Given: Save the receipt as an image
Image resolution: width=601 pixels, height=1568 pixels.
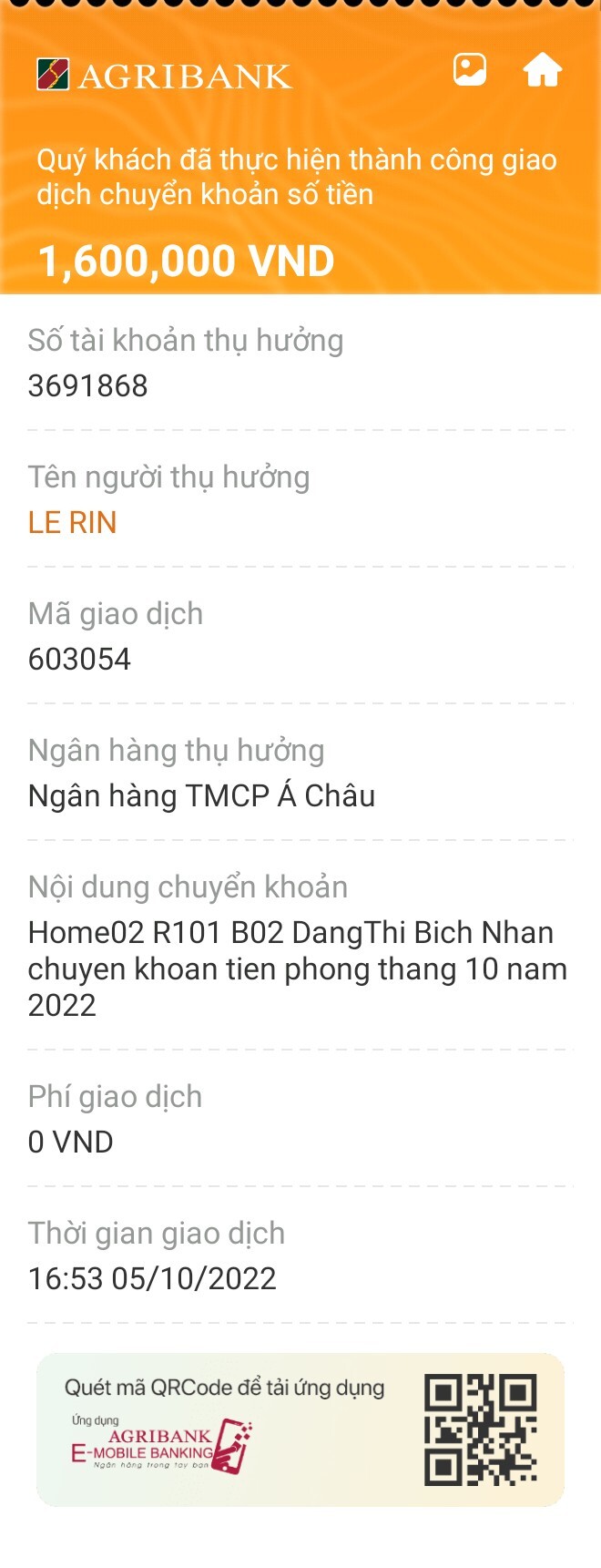Looking at the screenshot, I should point(470,70).
